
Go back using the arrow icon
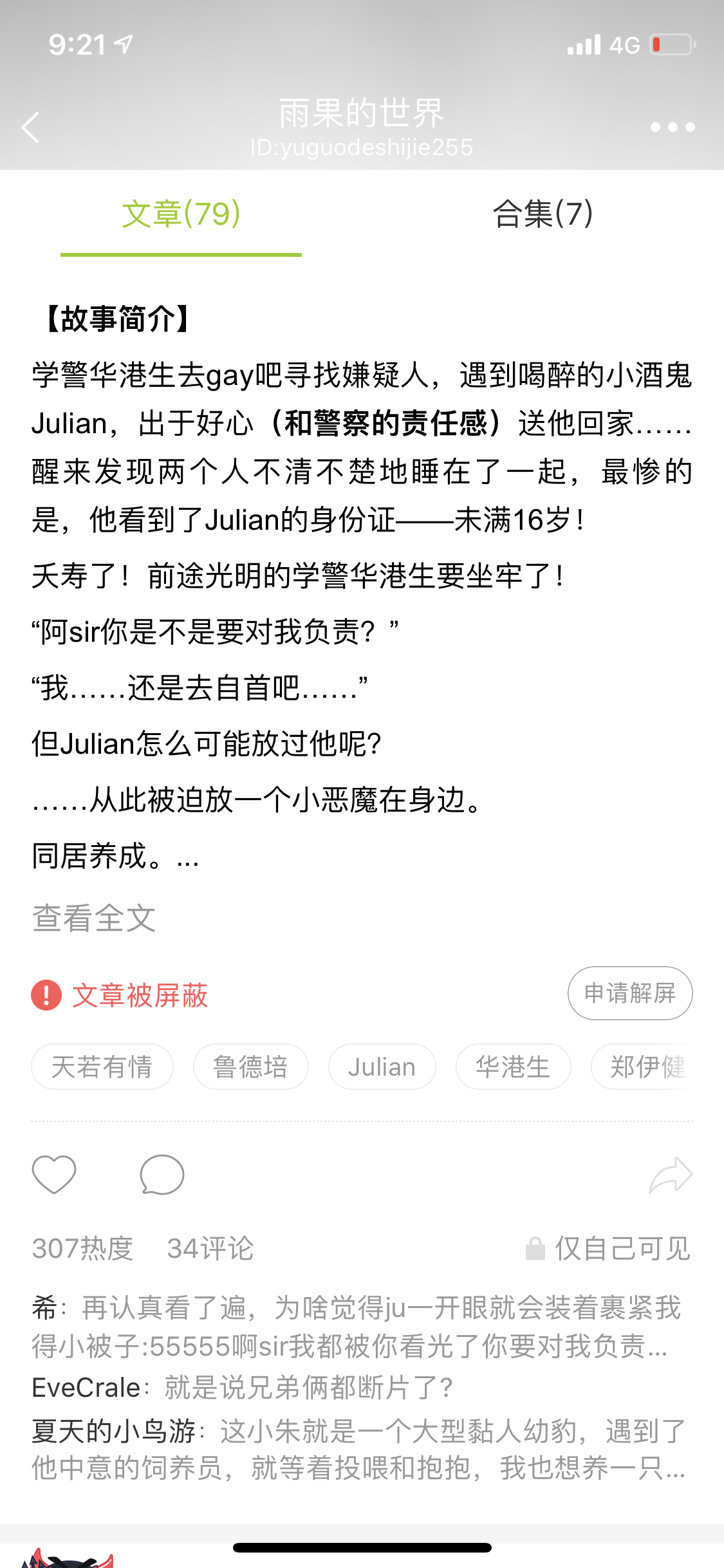[31, 127]
